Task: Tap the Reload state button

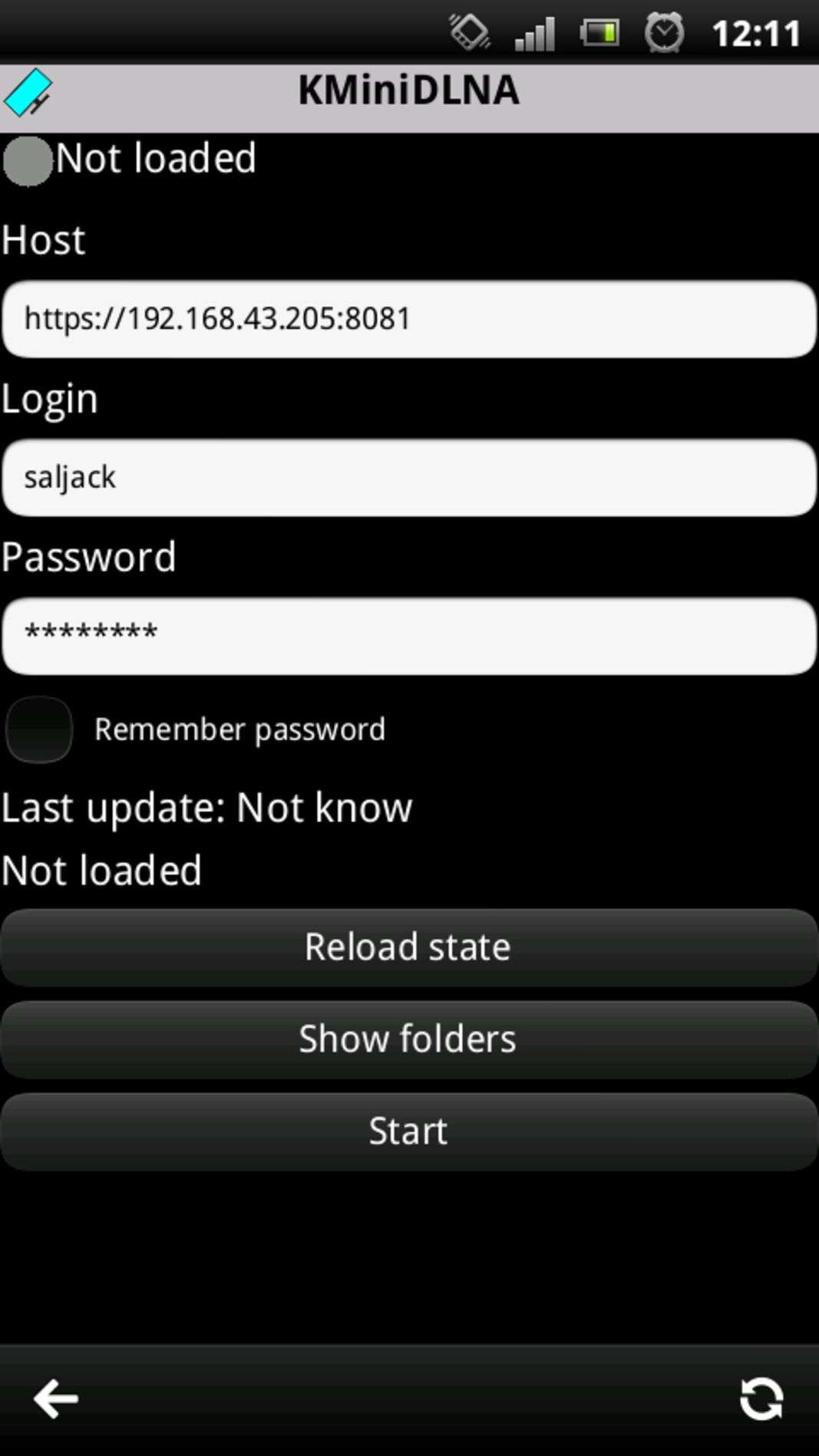Action: click(x=409, y=947)
